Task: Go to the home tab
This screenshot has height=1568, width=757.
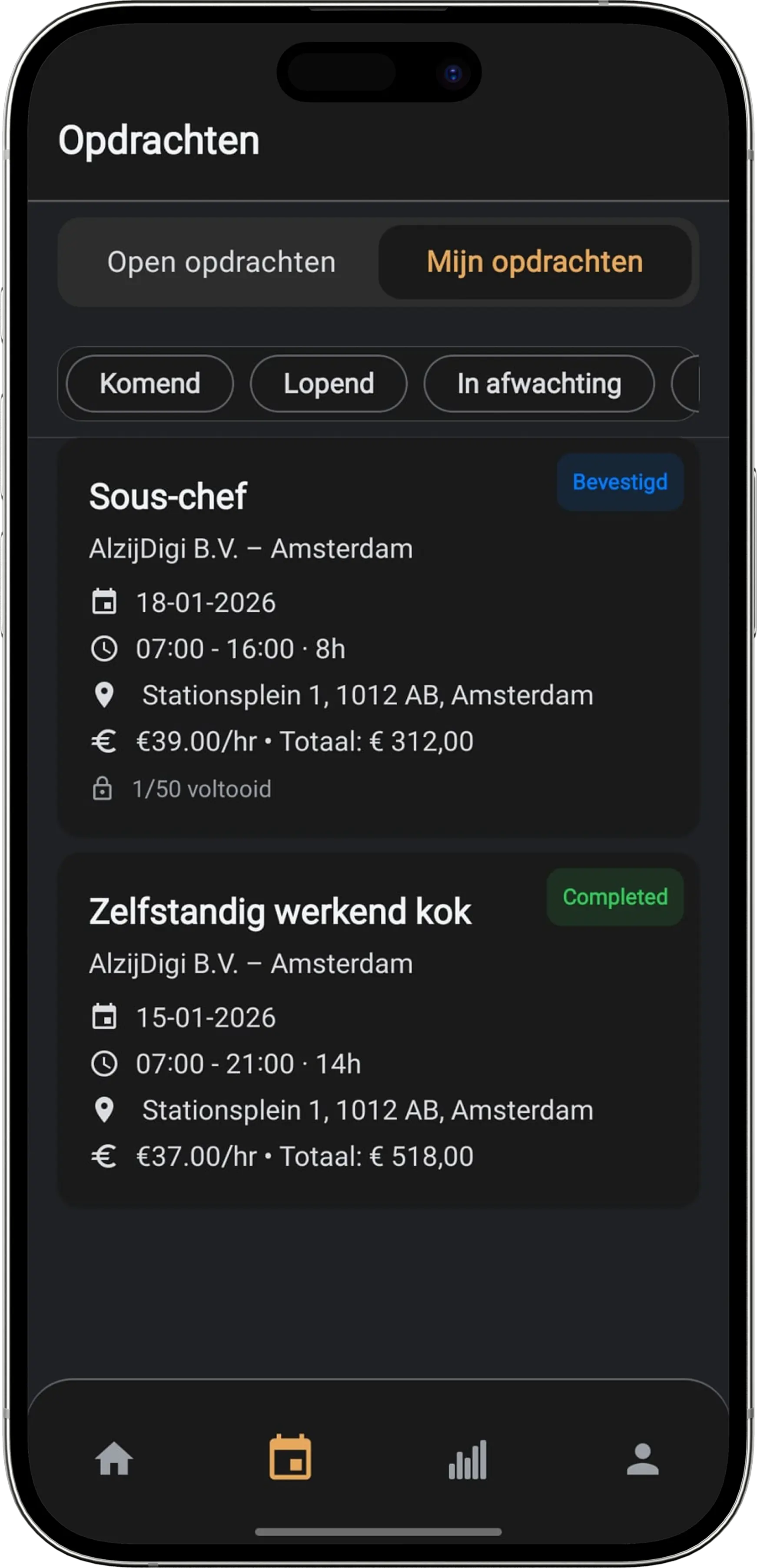Action: point(114,1459)
